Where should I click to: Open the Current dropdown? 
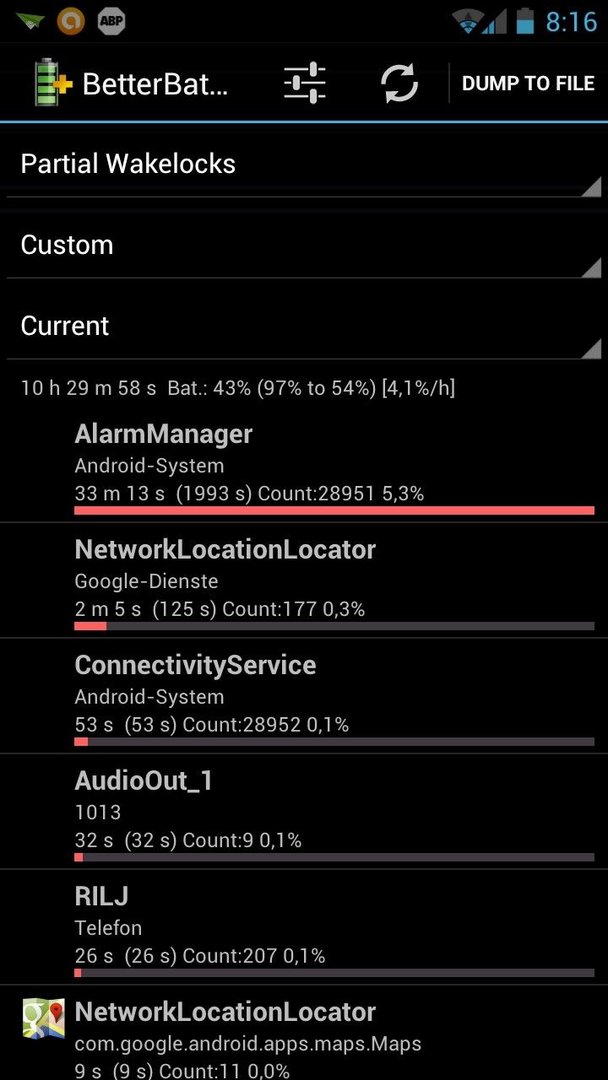coord(304,326)
